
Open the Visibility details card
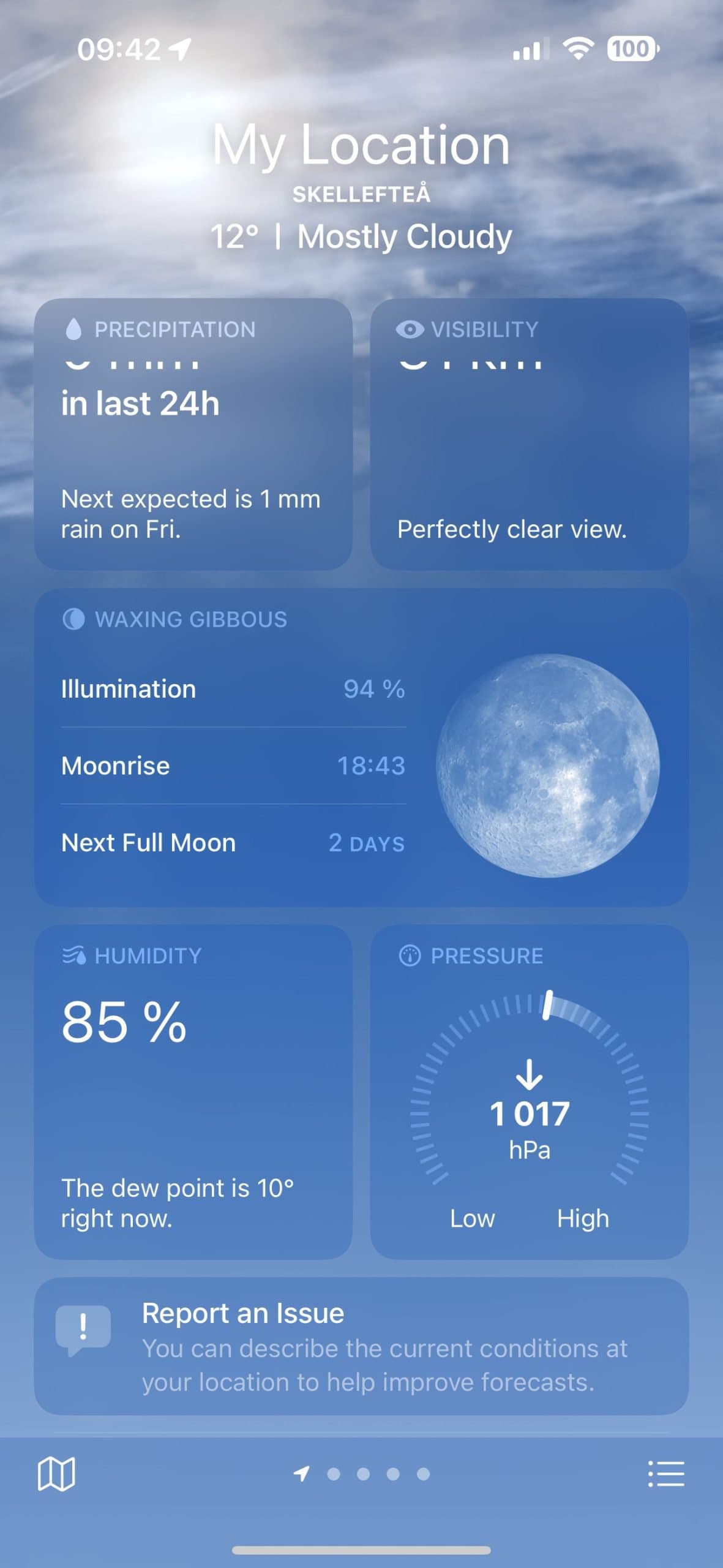pos(529,435)
